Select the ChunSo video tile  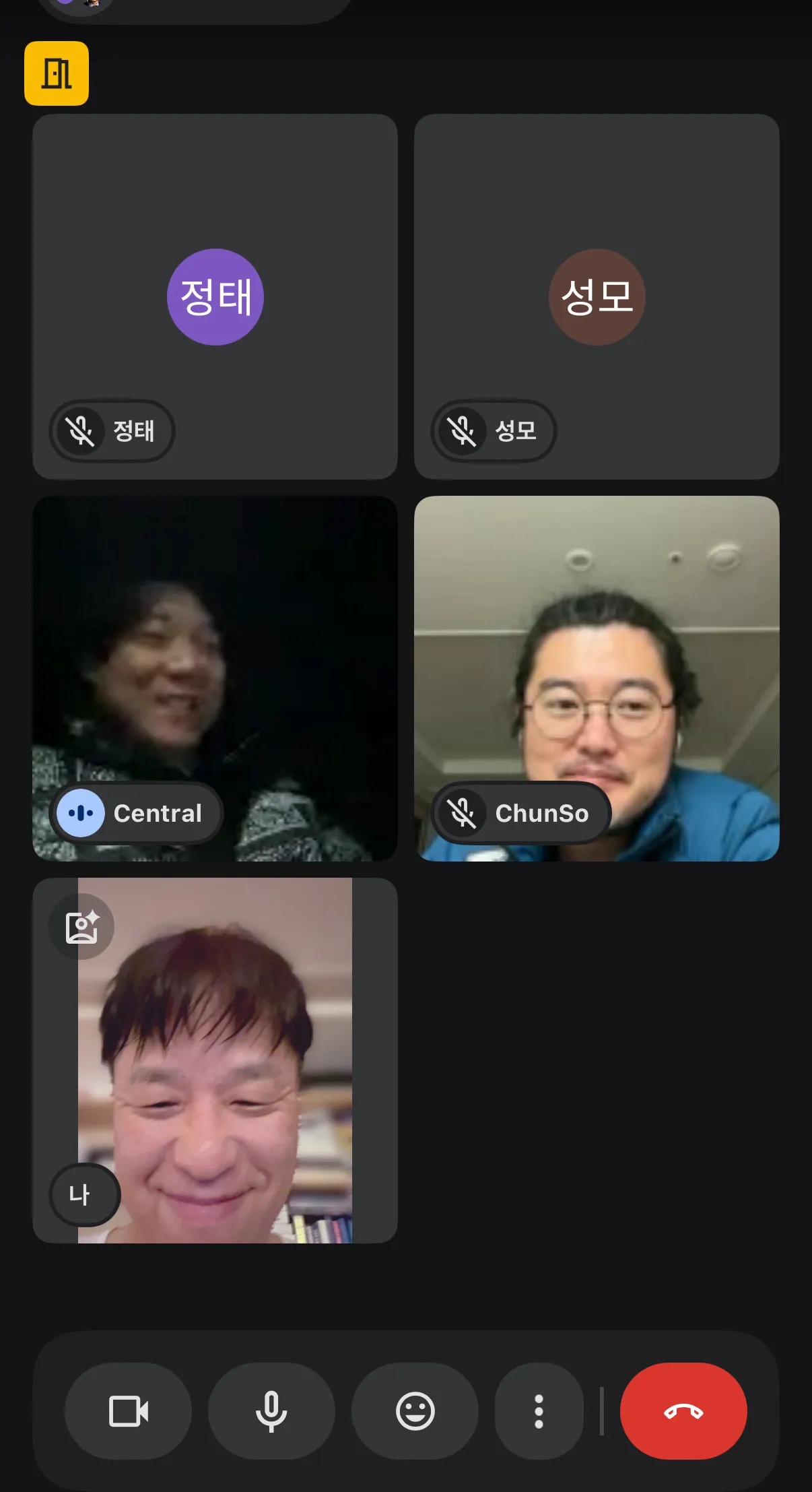point(597,674)
